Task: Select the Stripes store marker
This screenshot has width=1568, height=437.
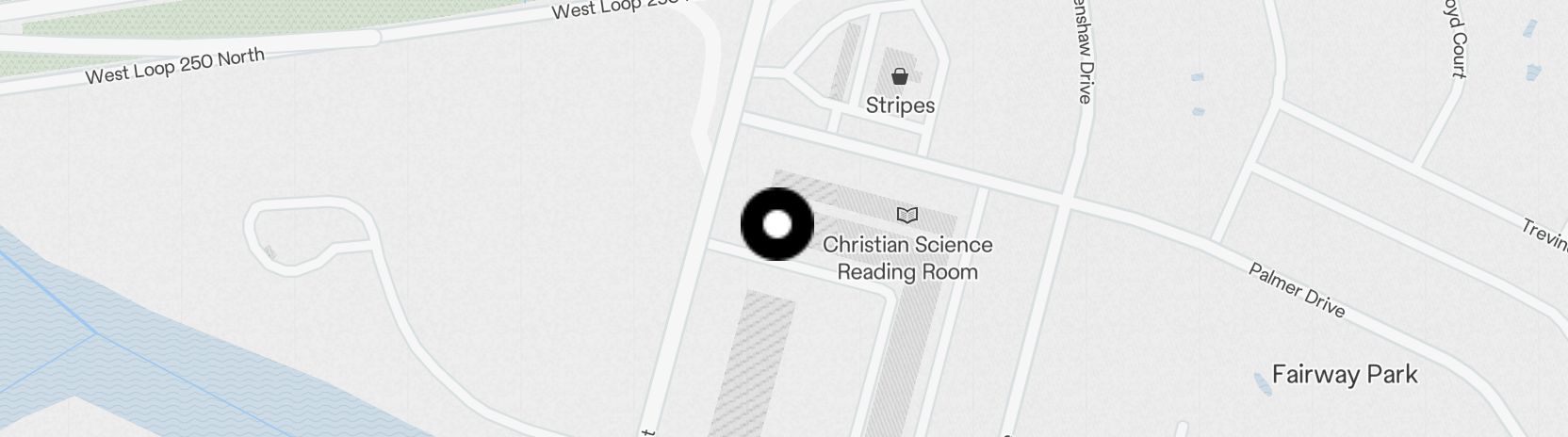Action: (900, 77)
